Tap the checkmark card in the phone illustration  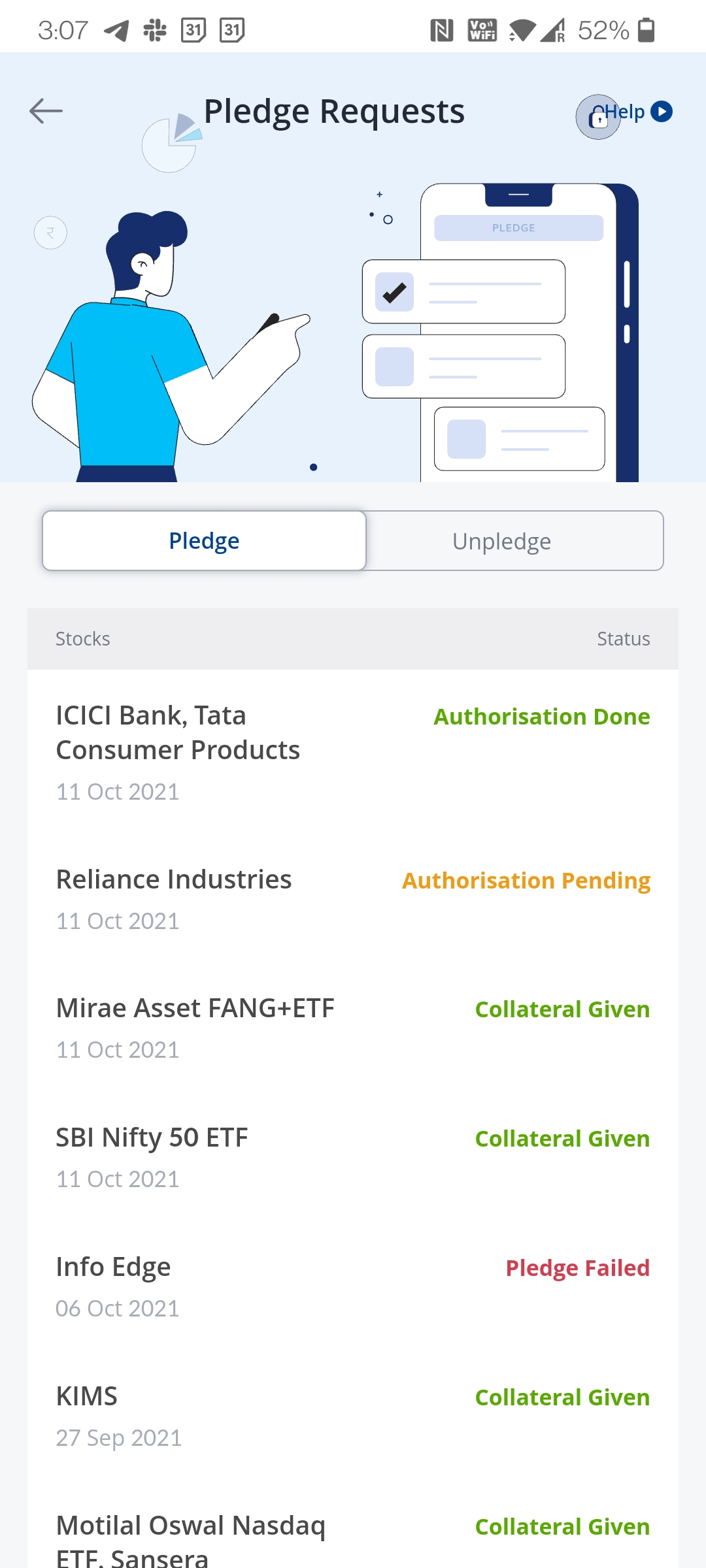[x=395, y=293]
